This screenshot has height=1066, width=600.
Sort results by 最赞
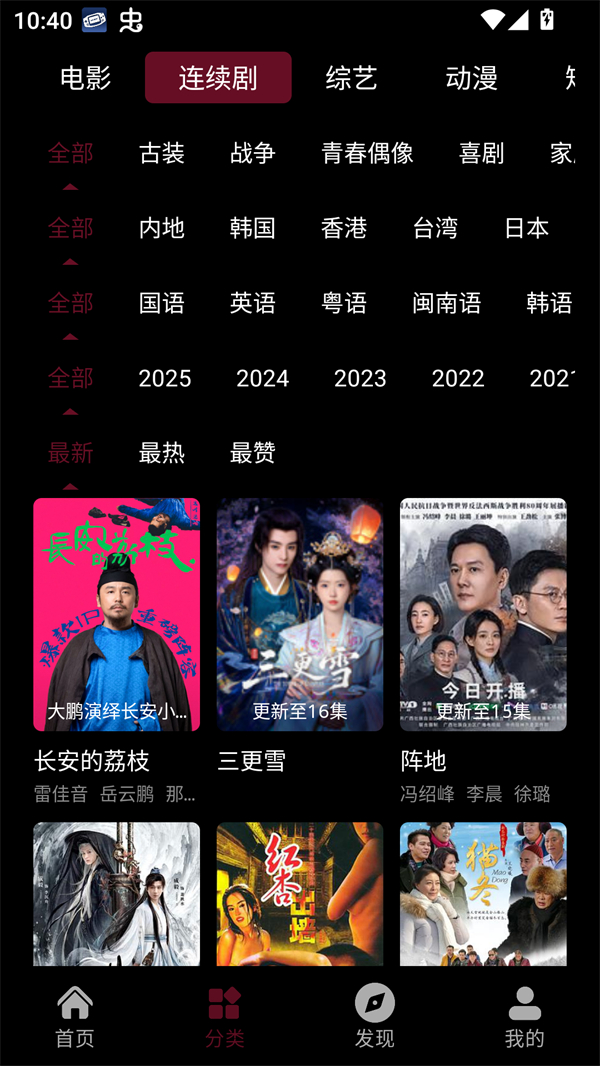point(253,453)
